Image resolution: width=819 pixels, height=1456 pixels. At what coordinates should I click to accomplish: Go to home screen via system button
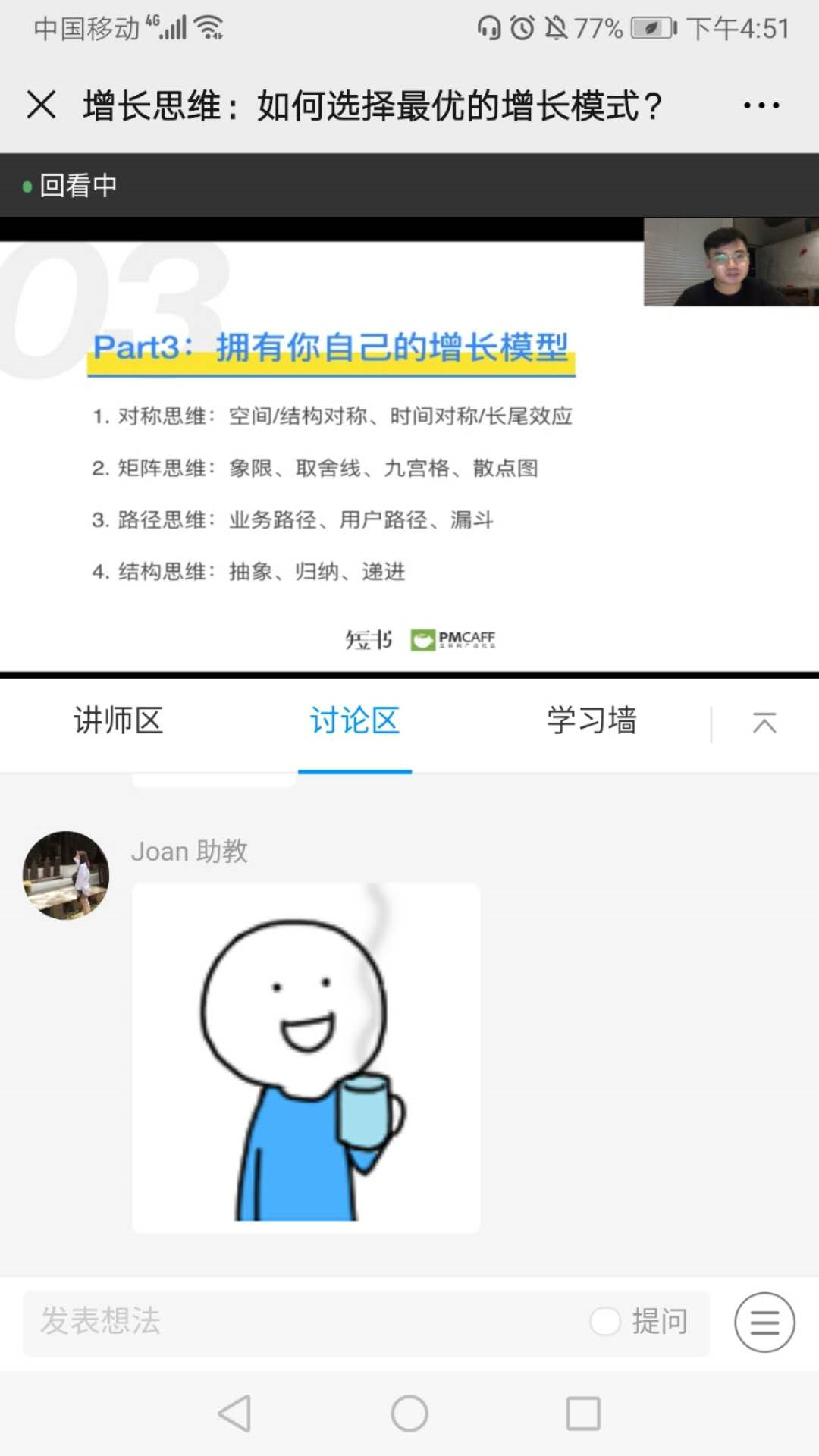pyautogui.click(x=409, y=1414)
